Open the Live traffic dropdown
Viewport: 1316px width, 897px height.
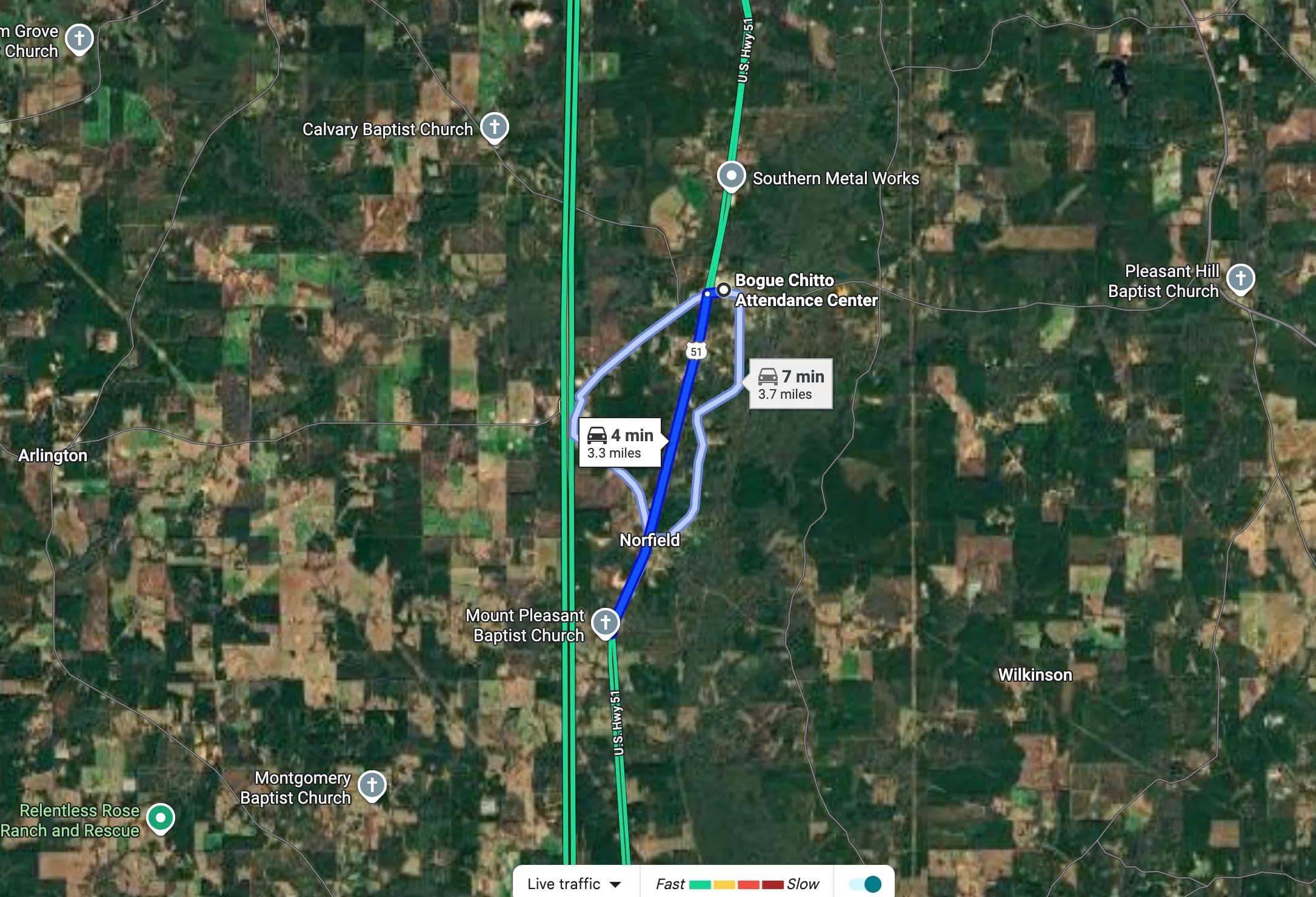coord(574,884)
